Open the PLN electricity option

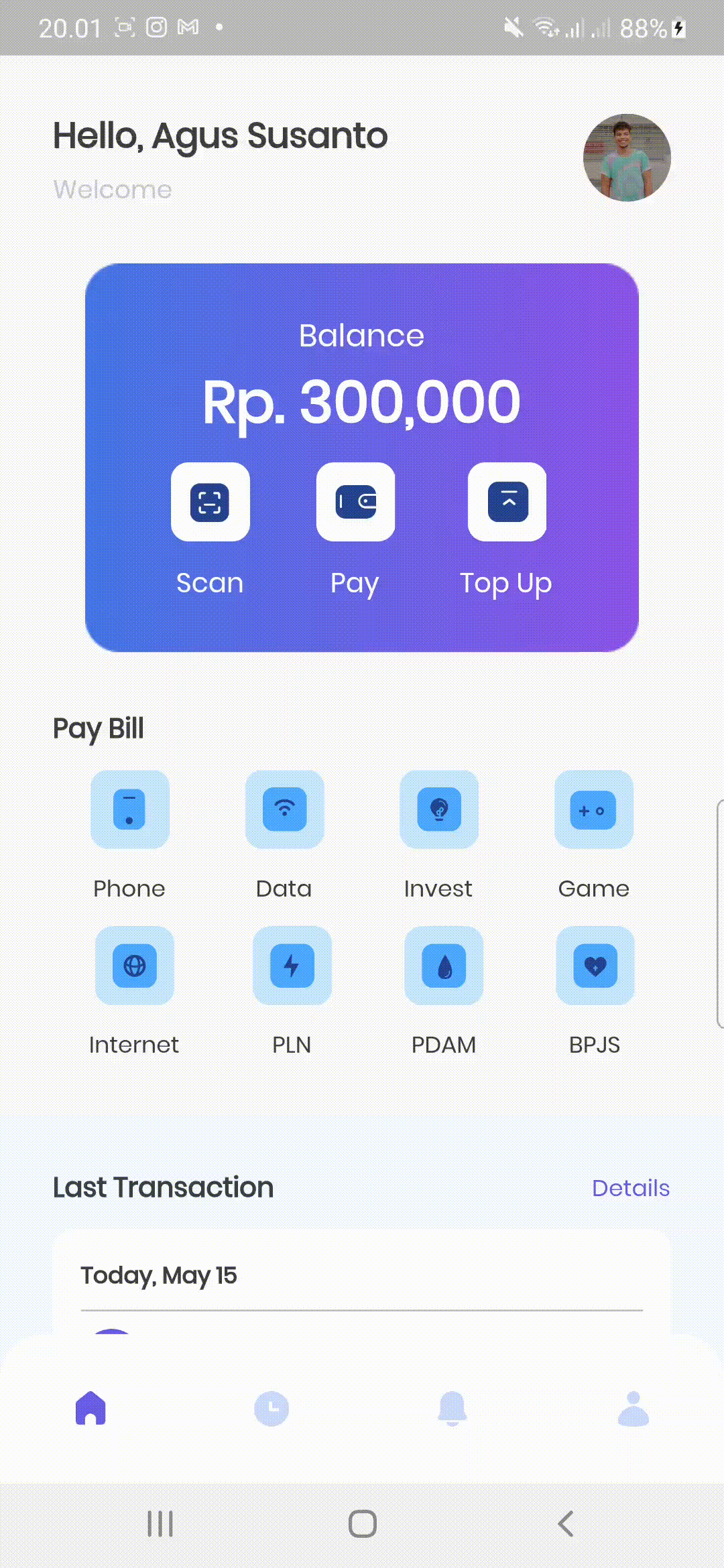pos(292,966)
